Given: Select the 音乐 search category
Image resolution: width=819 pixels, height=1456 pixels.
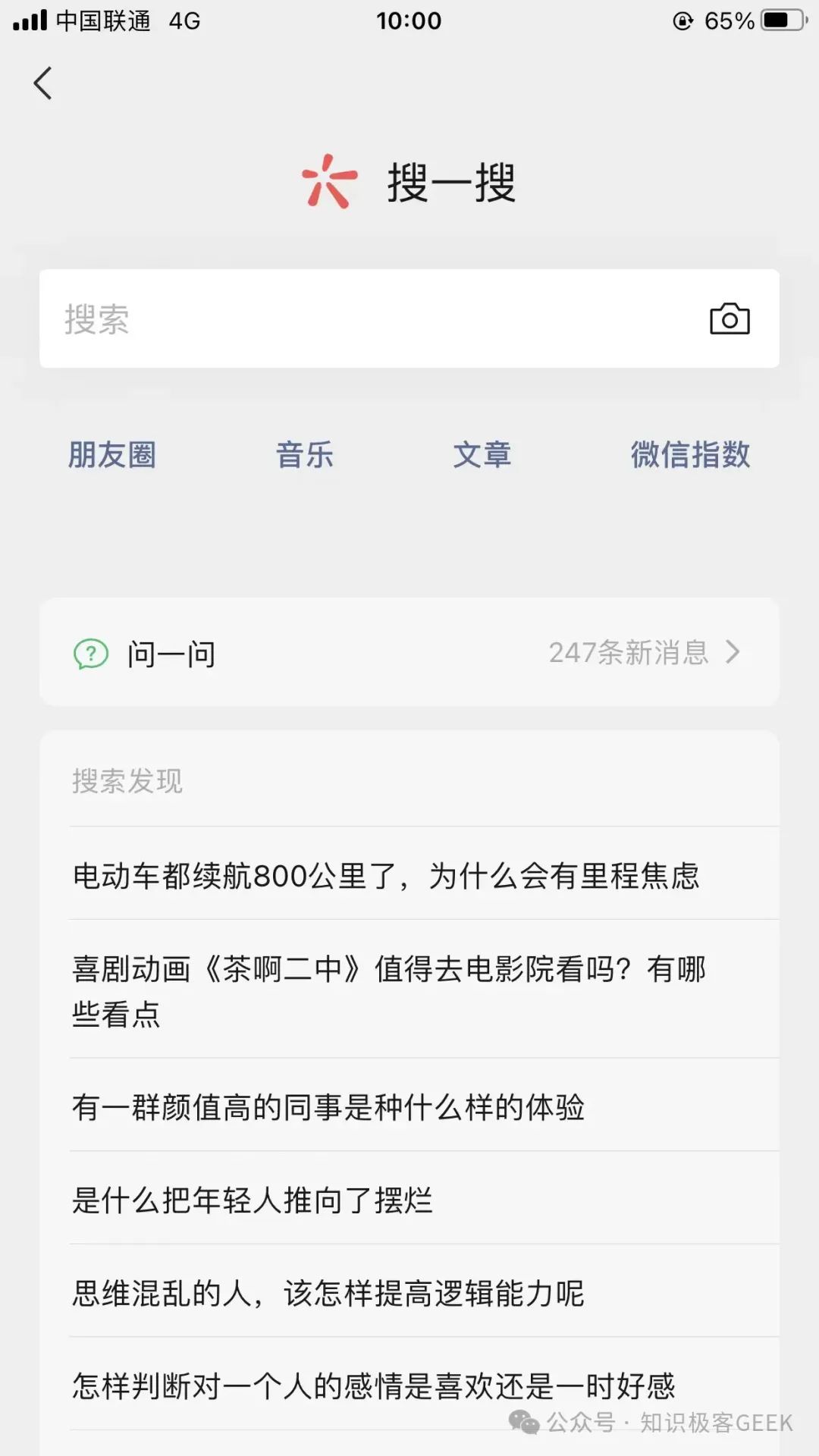Looking at the screenshot, I should pyautogui.click(x=304, y=455).
